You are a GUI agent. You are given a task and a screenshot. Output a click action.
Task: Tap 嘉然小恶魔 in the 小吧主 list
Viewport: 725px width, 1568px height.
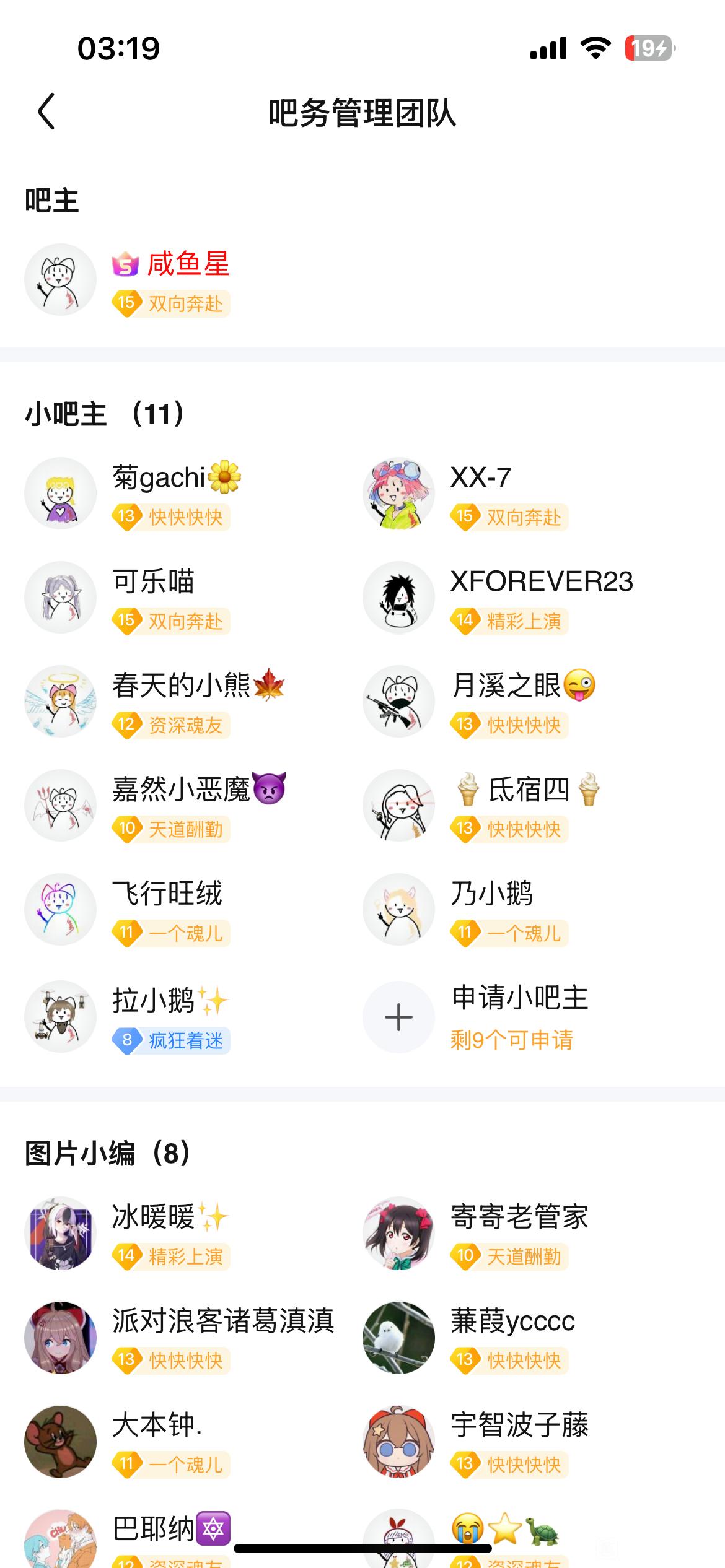coord(61,806)
